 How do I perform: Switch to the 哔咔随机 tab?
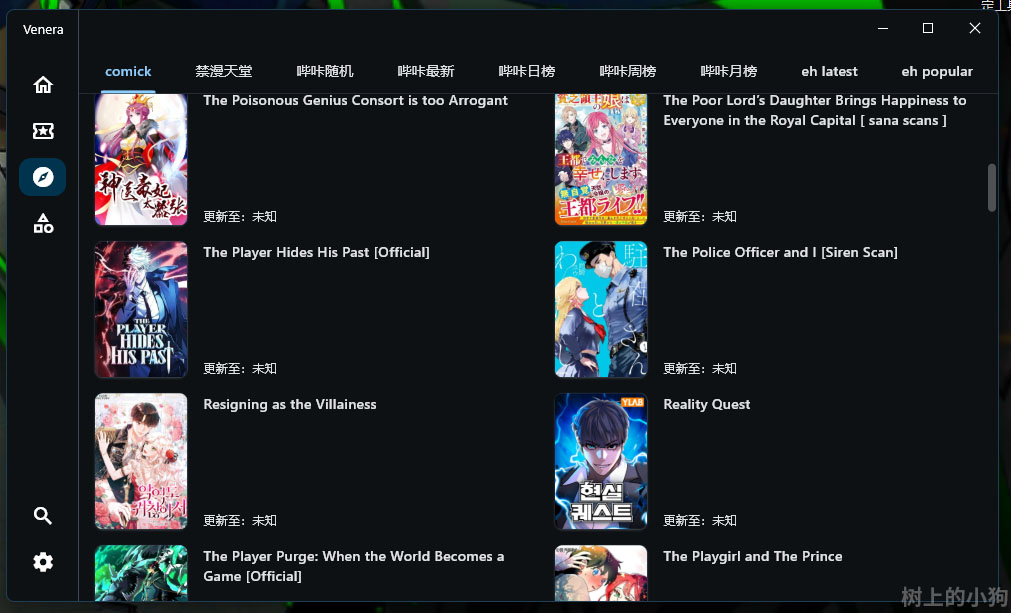[325, 71]
